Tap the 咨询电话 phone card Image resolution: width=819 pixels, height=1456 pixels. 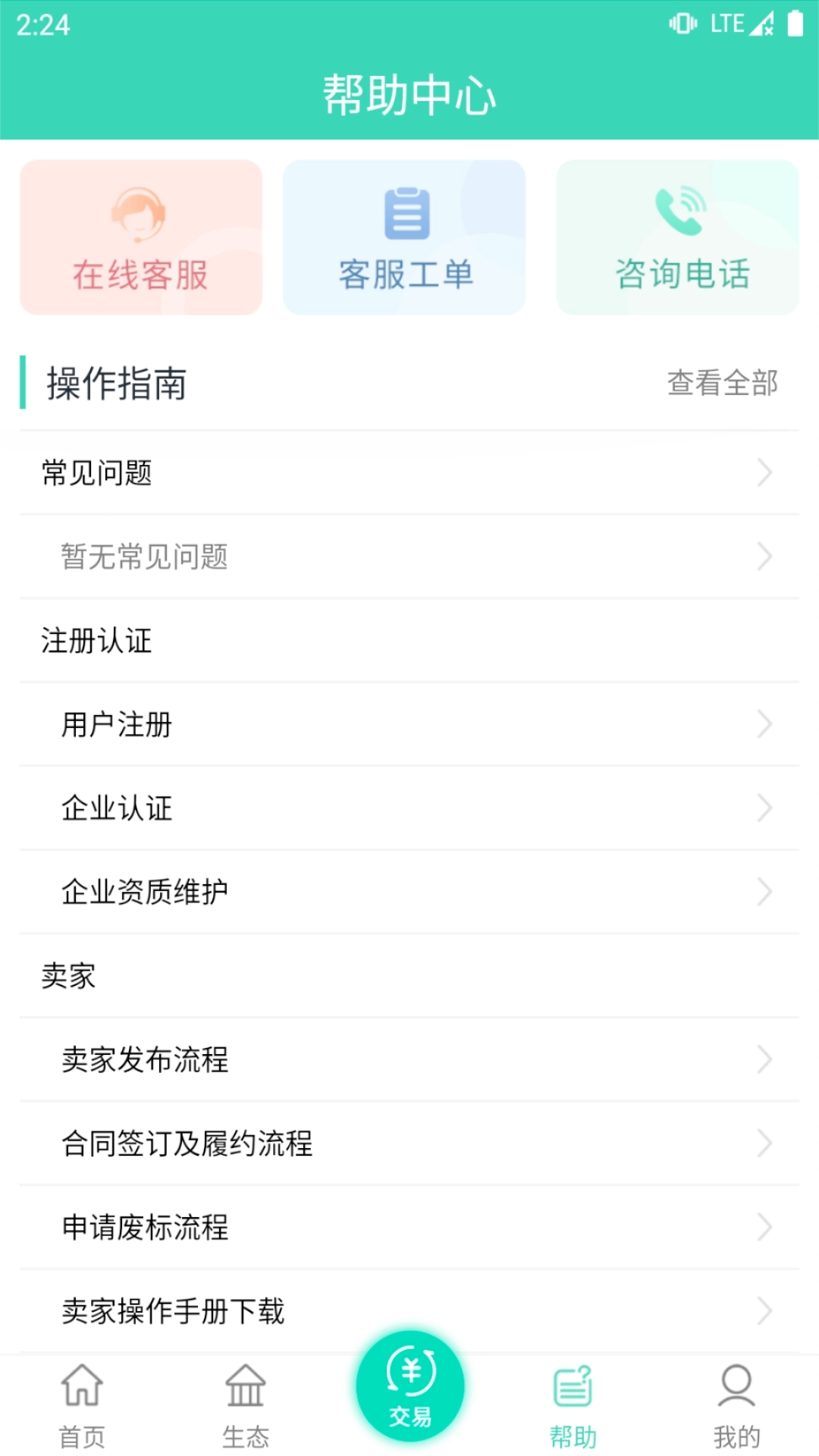coord(677,237)
